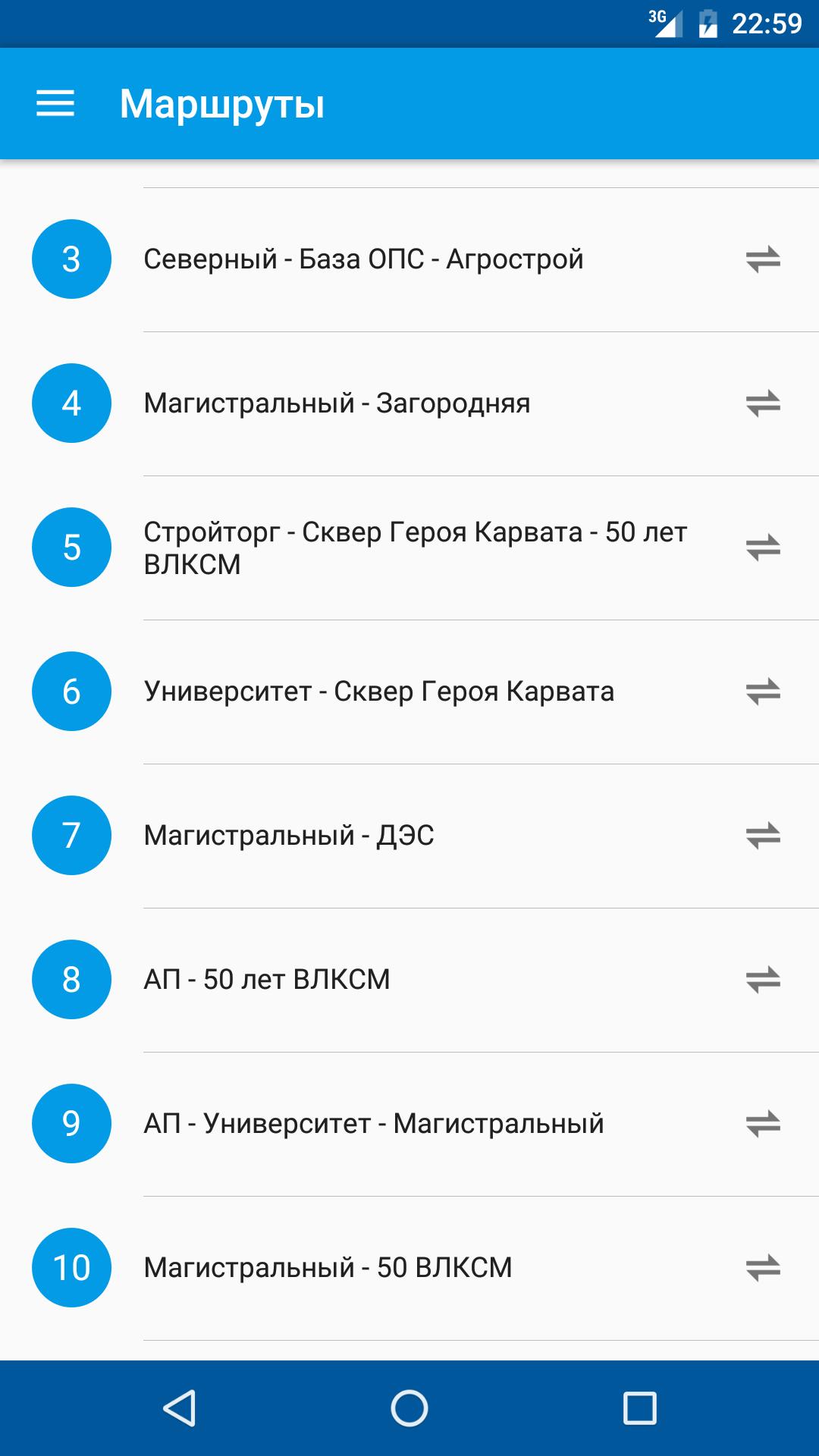The height and width of the screenshot is (1456, 819).
Task: Swap direction for route 4 Магистральный - Загородняя
Action: coord(763,403)
